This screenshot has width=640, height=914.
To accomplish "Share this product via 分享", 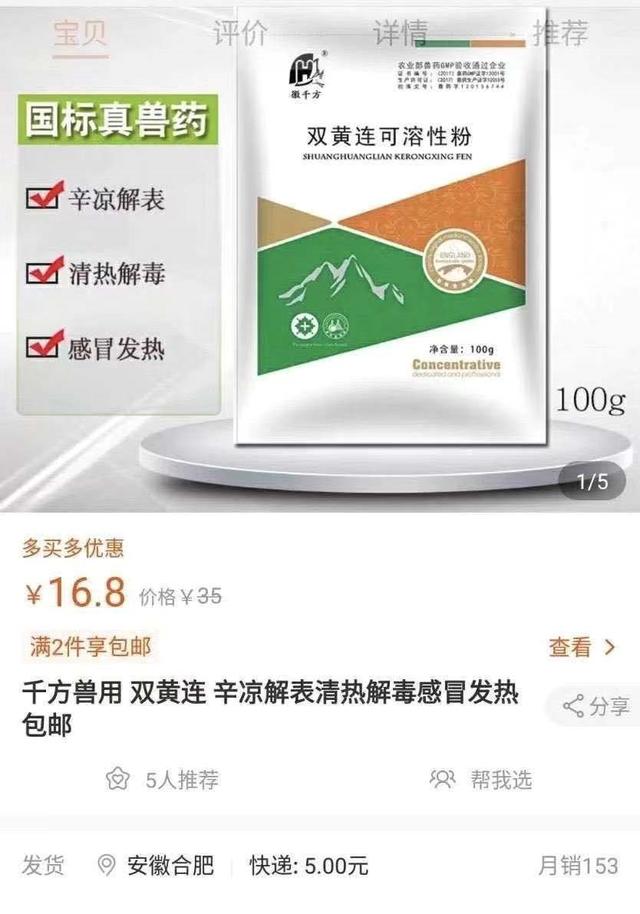I will click(596, 707).
